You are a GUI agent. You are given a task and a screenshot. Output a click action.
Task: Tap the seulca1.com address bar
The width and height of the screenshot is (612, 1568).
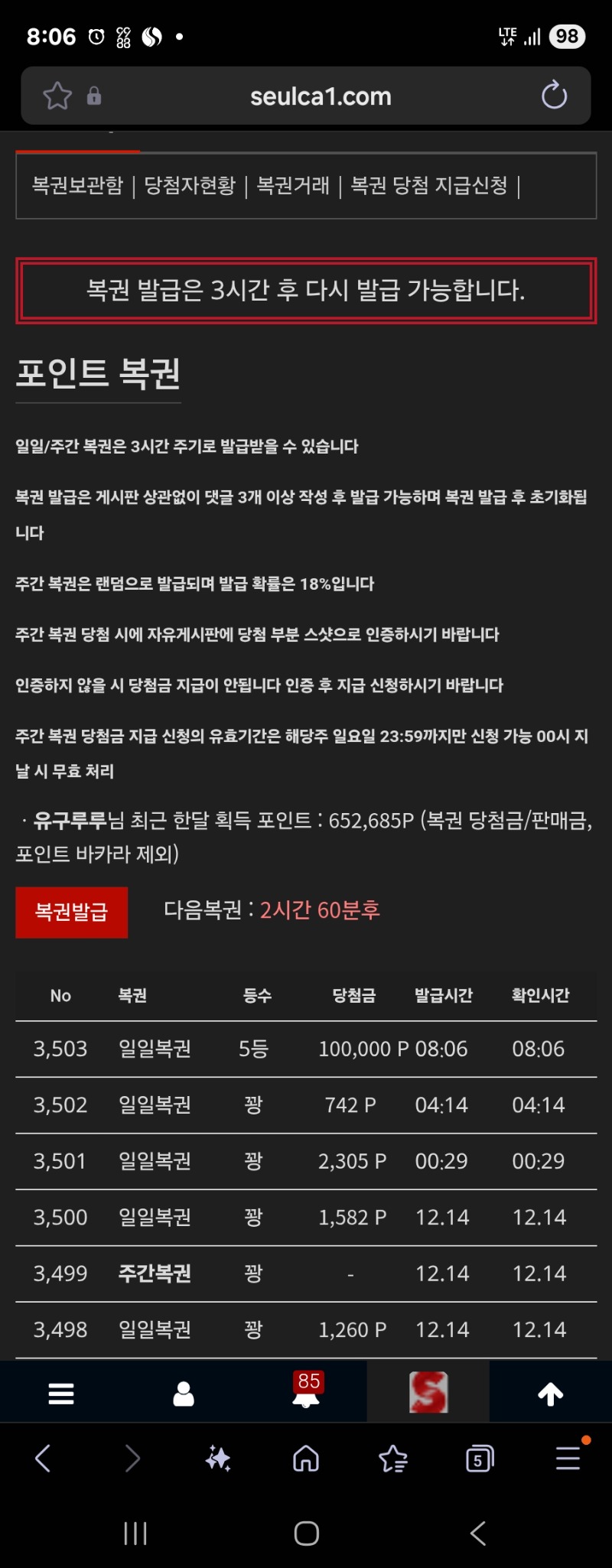point(321,96)
